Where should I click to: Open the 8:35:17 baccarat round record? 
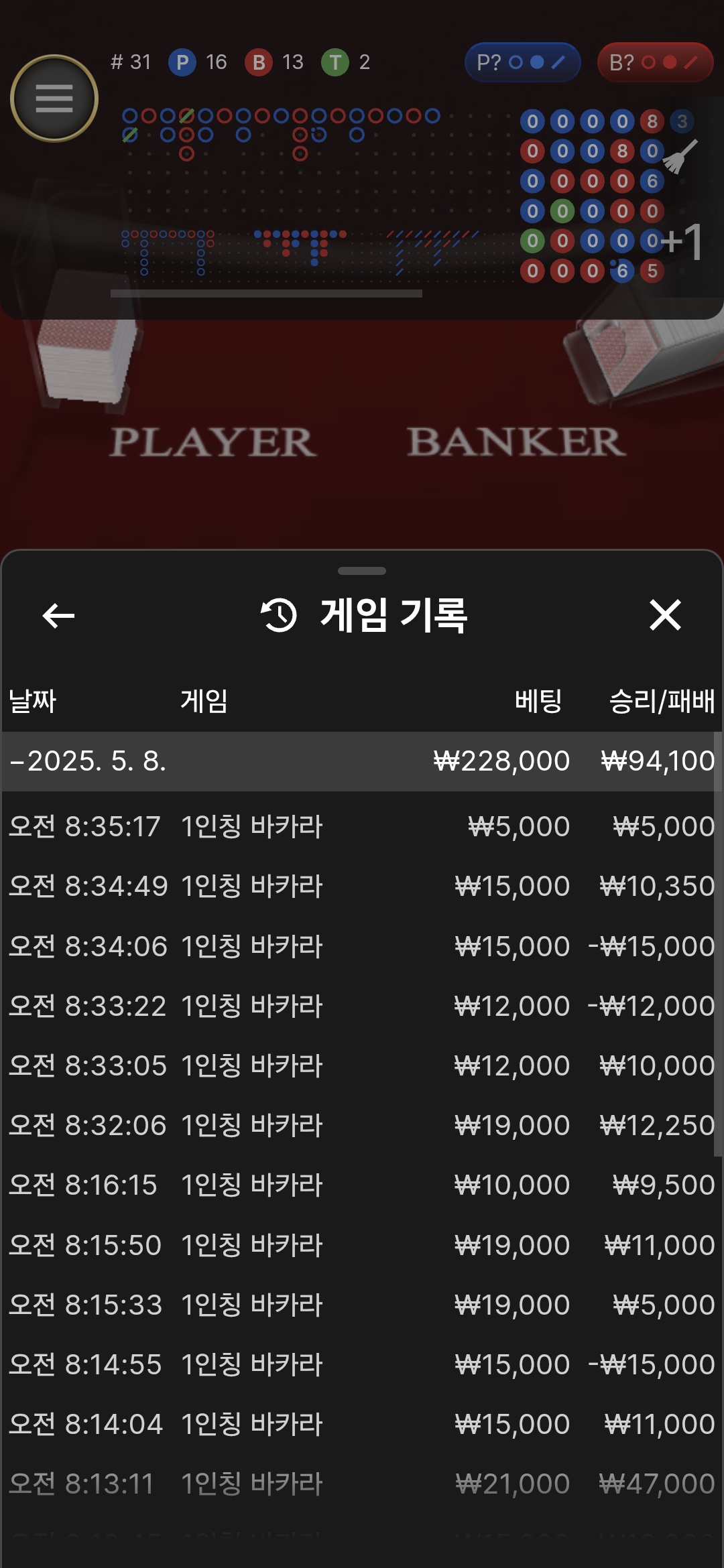(362, 826)
